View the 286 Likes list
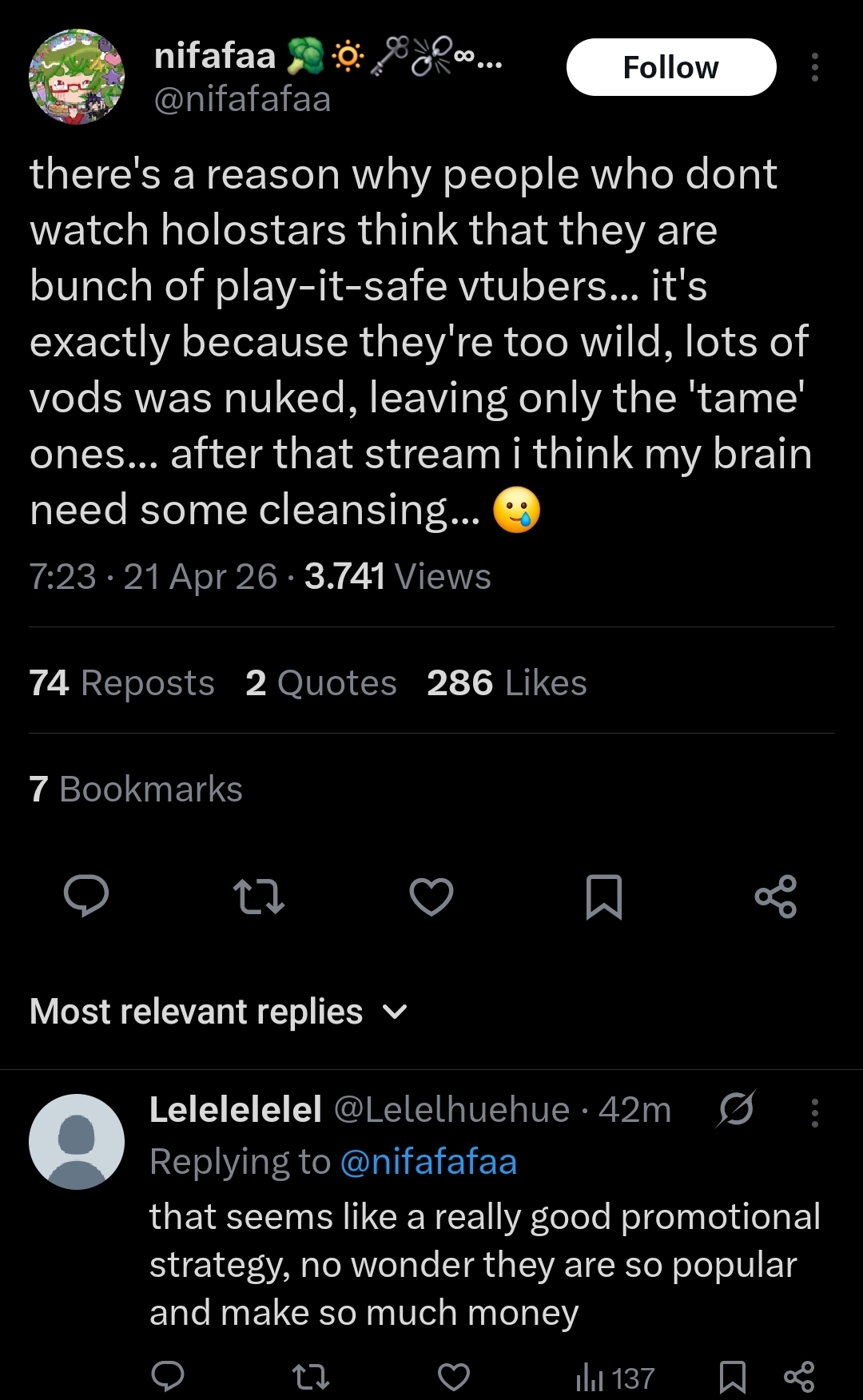 [507, 683]
